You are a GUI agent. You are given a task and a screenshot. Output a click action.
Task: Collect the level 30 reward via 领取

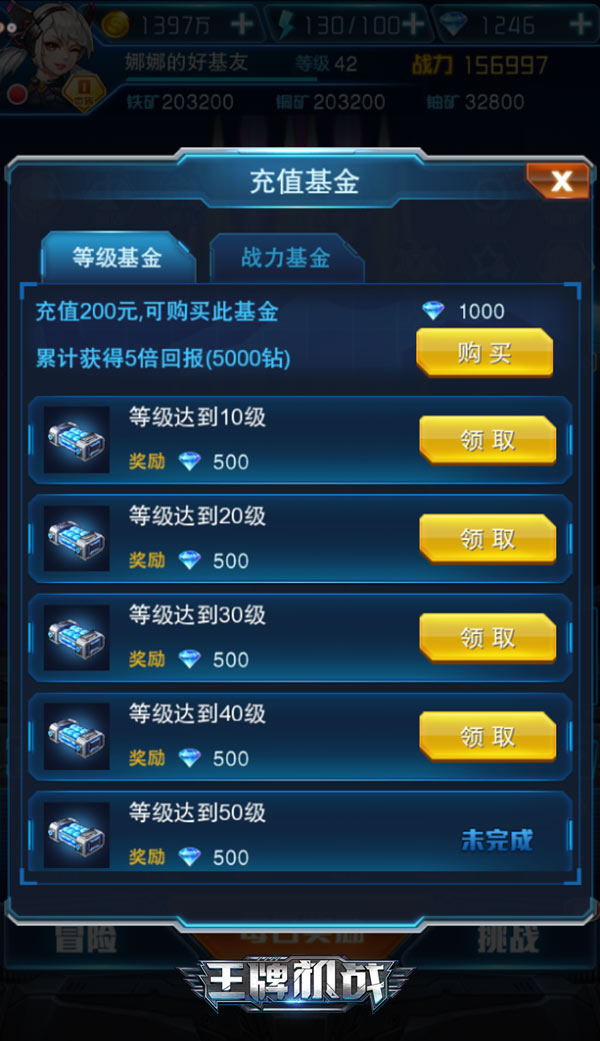tap(487, 638)
